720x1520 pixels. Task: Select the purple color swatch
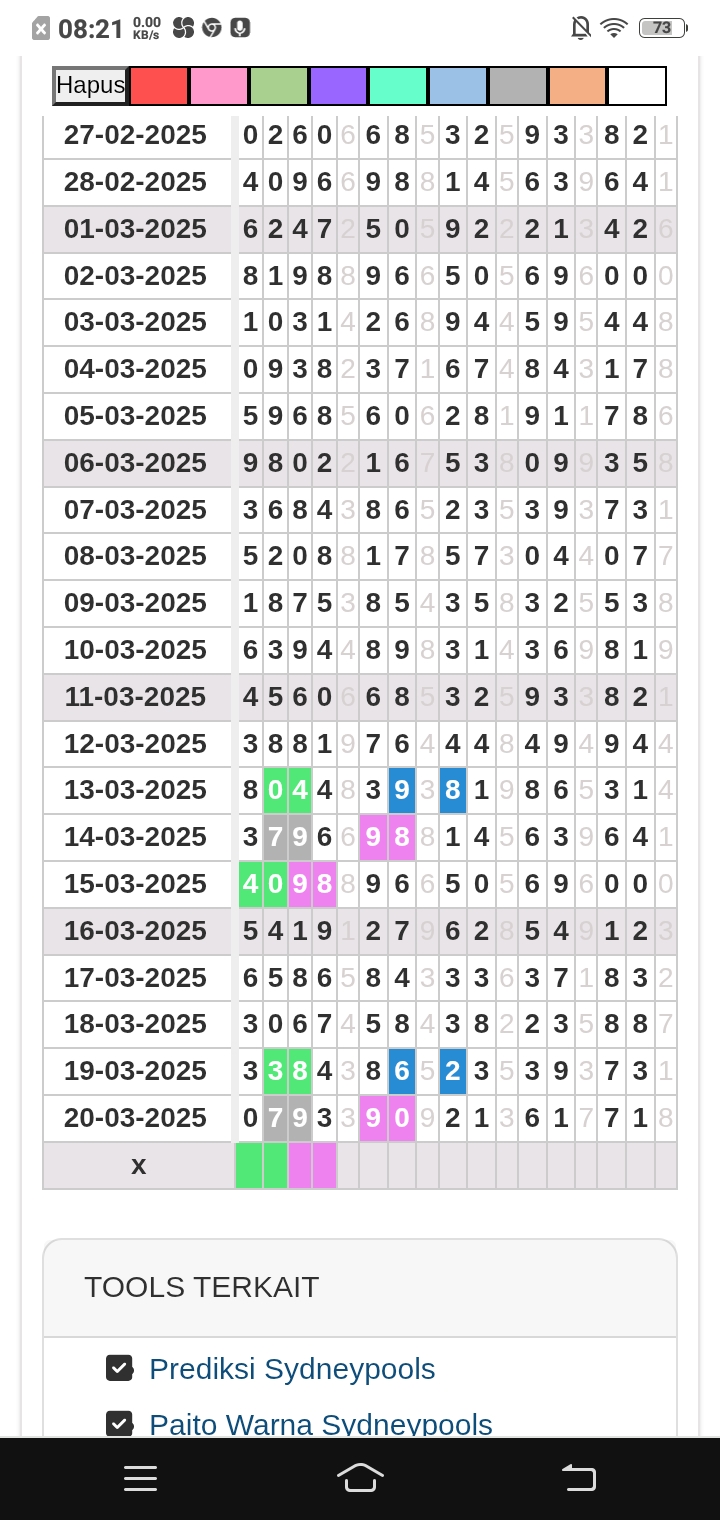[339, 86]
